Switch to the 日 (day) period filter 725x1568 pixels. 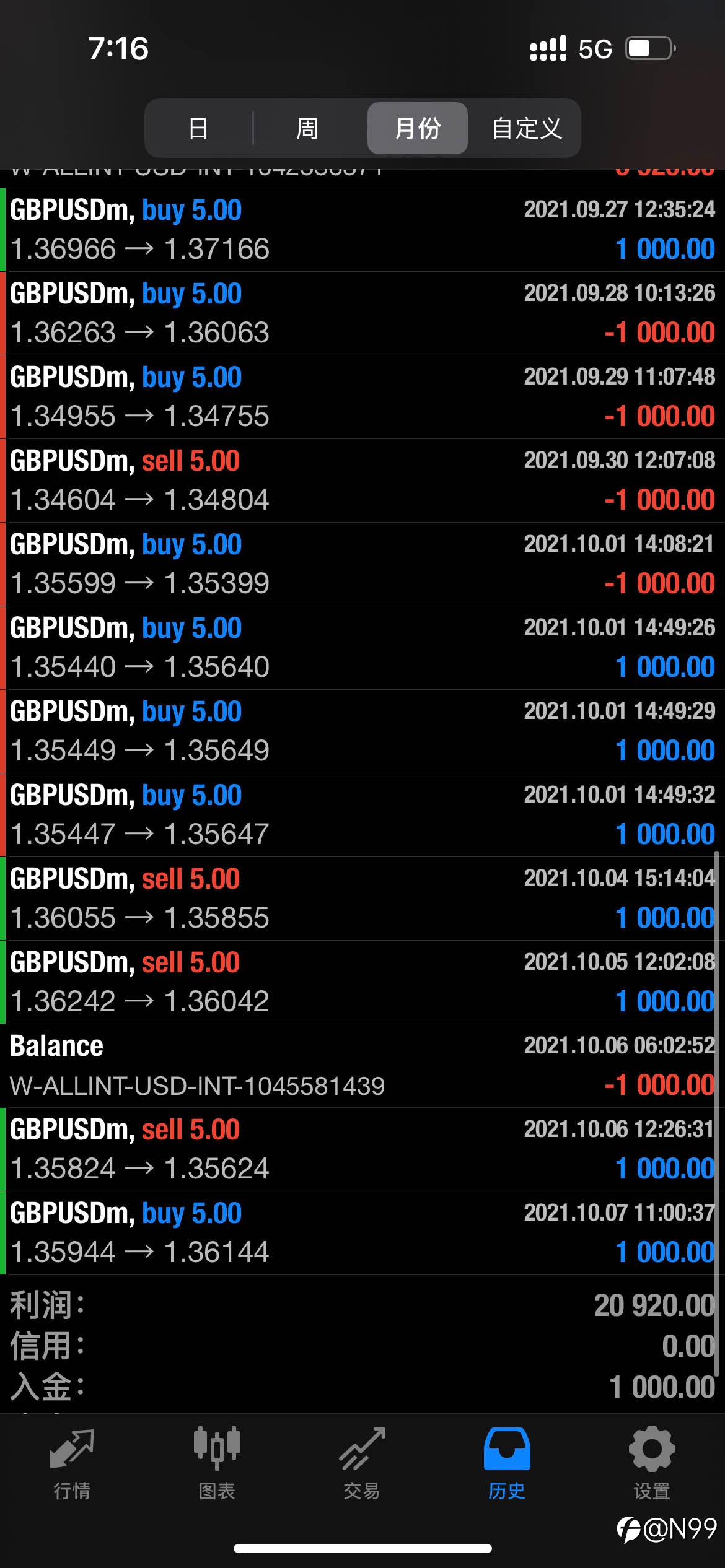pos(198,128)
